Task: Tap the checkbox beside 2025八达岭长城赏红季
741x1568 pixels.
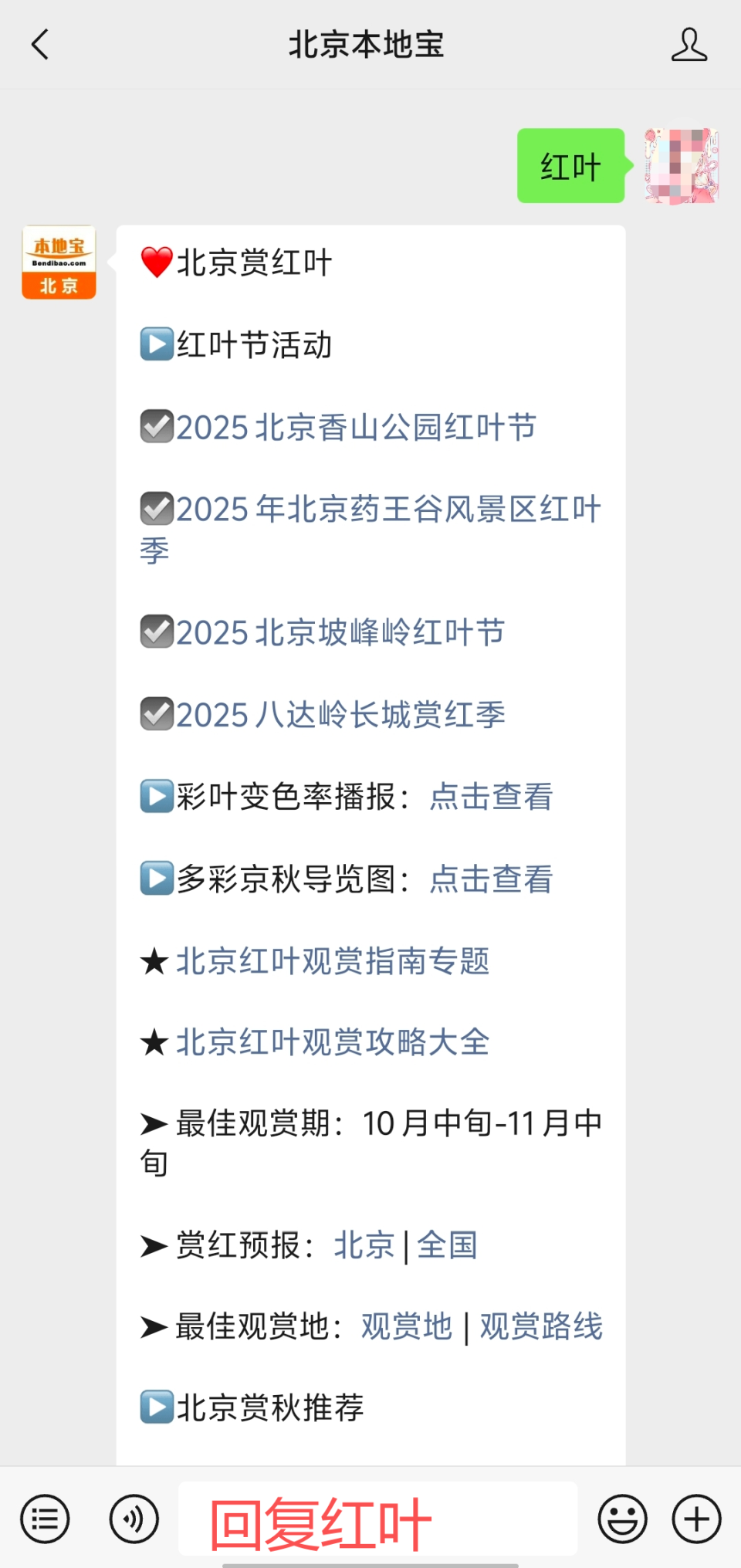Action: tap(156, 714)
